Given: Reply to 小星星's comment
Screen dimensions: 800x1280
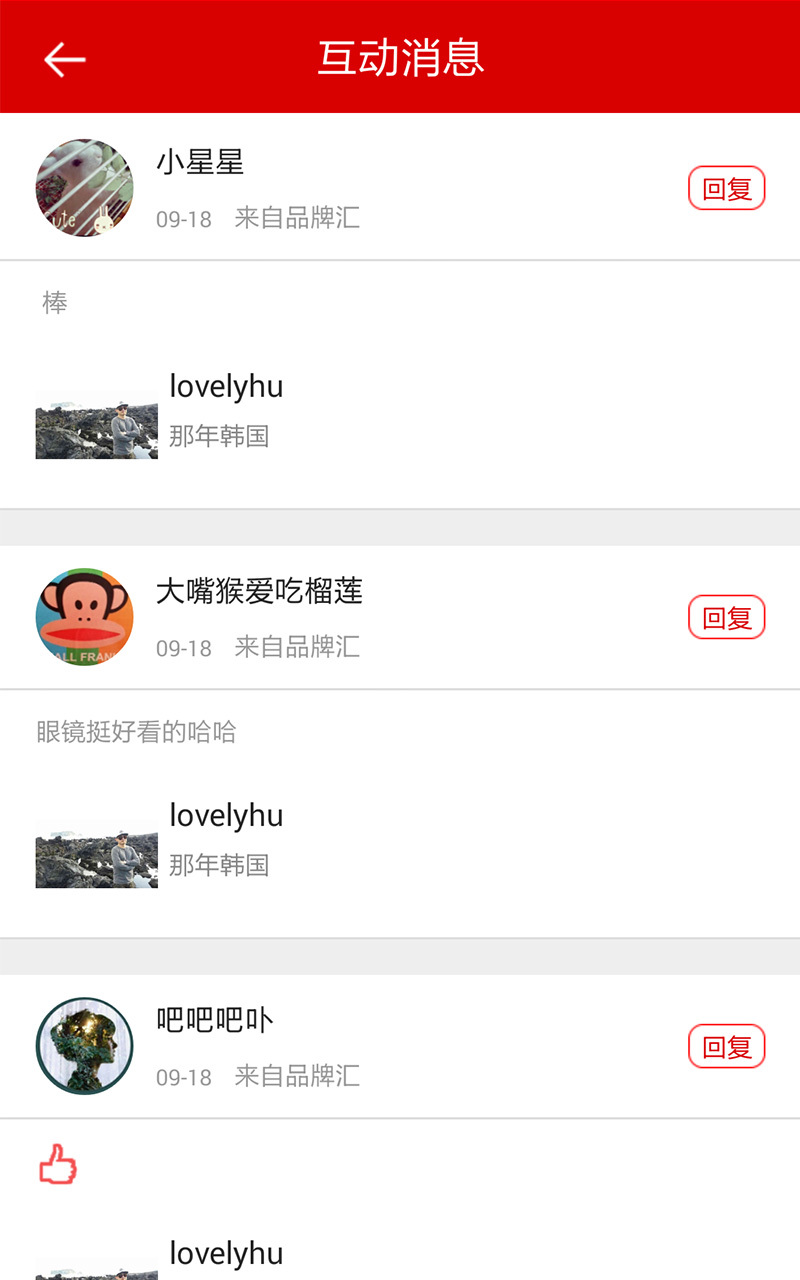Looking at the screenshot, I should click(x=726, y=188).
